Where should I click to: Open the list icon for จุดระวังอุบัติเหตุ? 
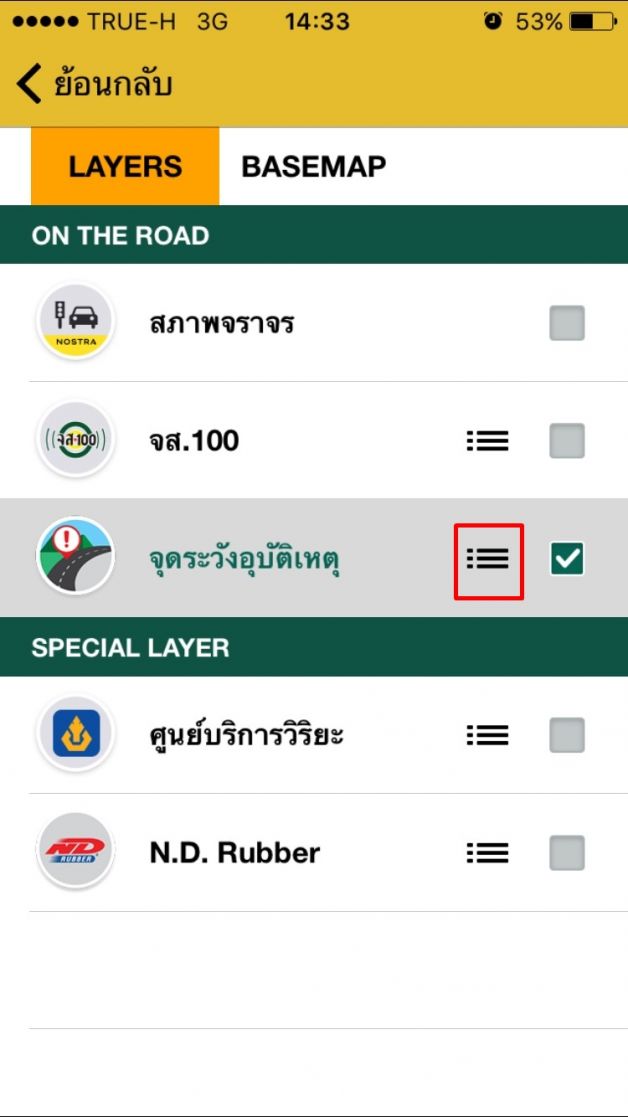pos(488,559)
